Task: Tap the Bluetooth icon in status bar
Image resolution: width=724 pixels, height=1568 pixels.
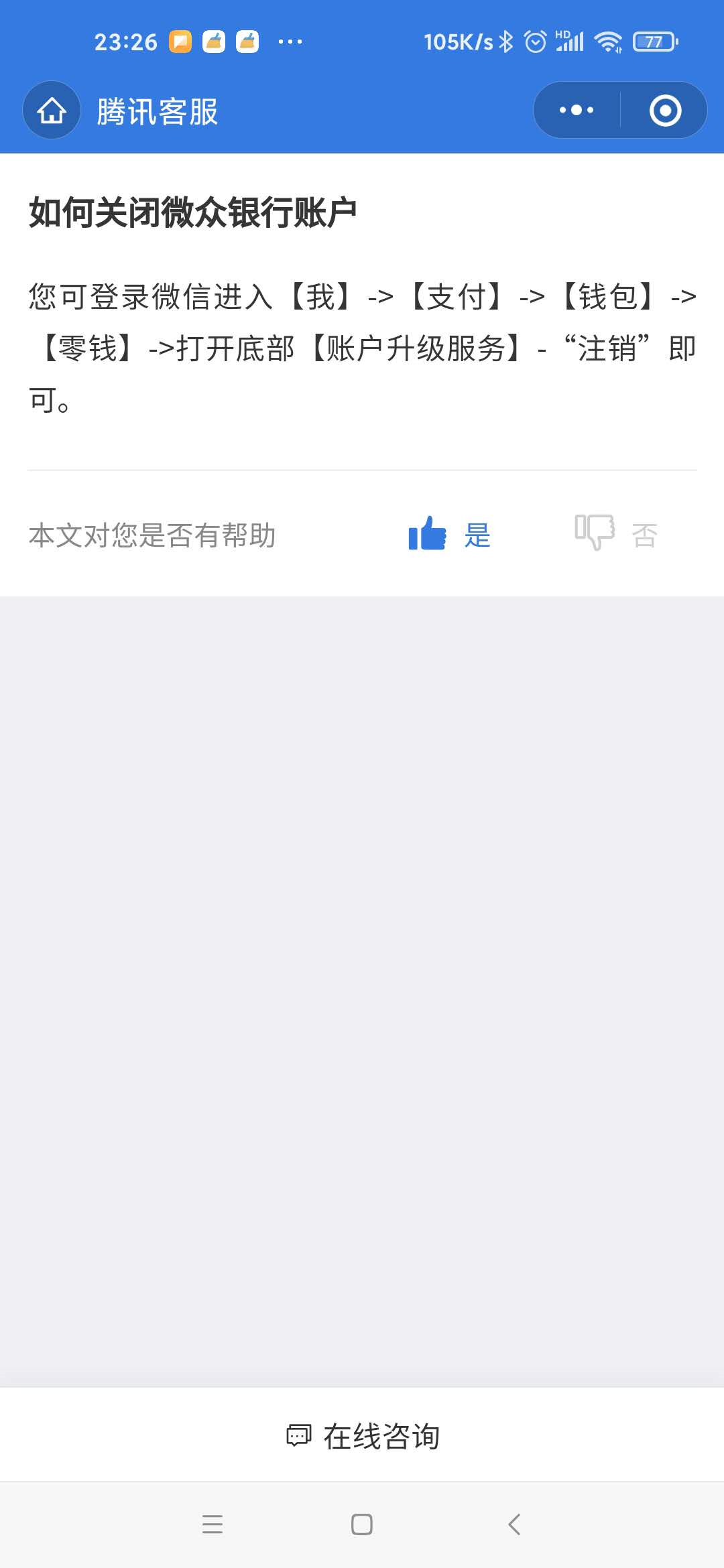Action: point(505,42)
